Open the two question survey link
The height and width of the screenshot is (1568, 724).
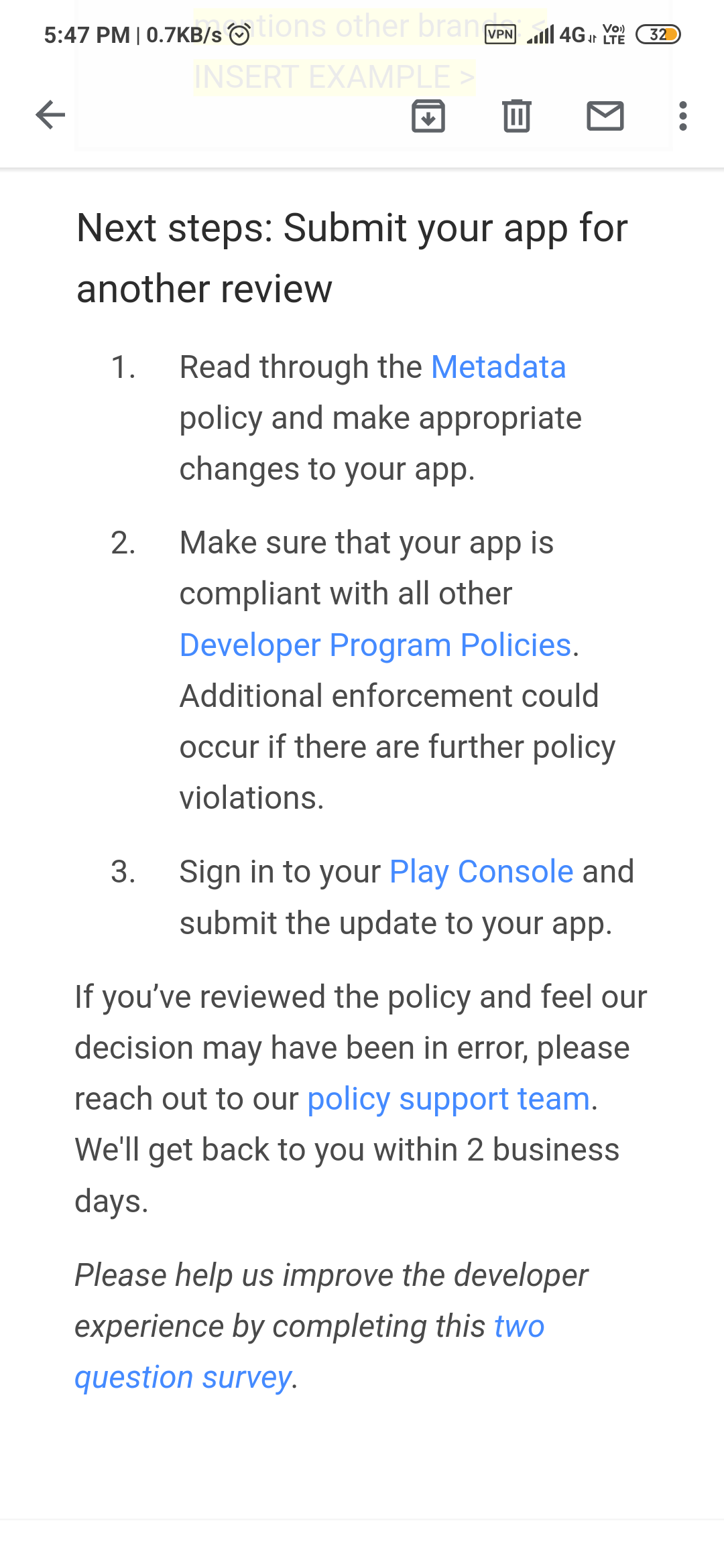coord(310,1352)
